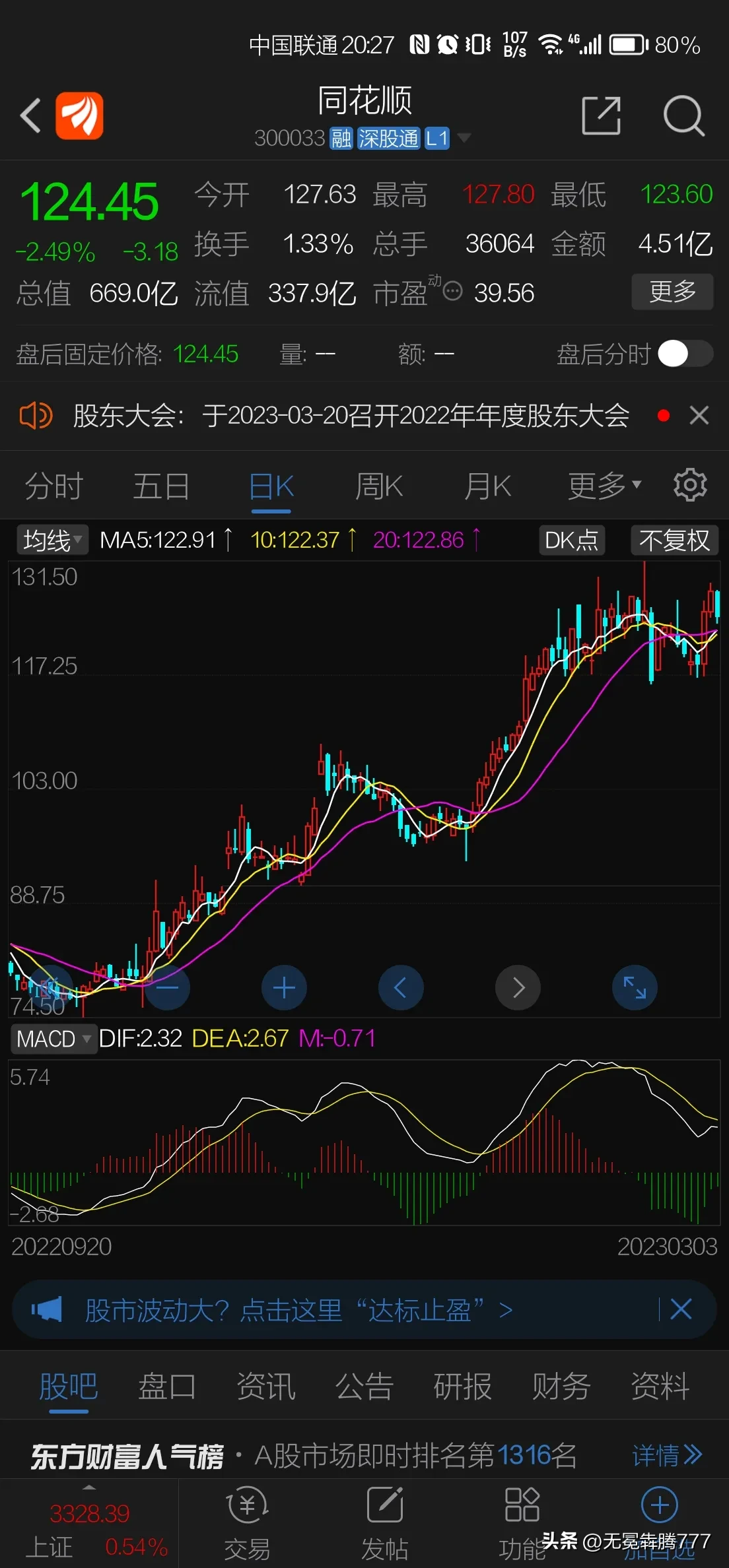Zoom in the K-line with plus button
Screen dimensions: 729x1568
click(284, 987)
